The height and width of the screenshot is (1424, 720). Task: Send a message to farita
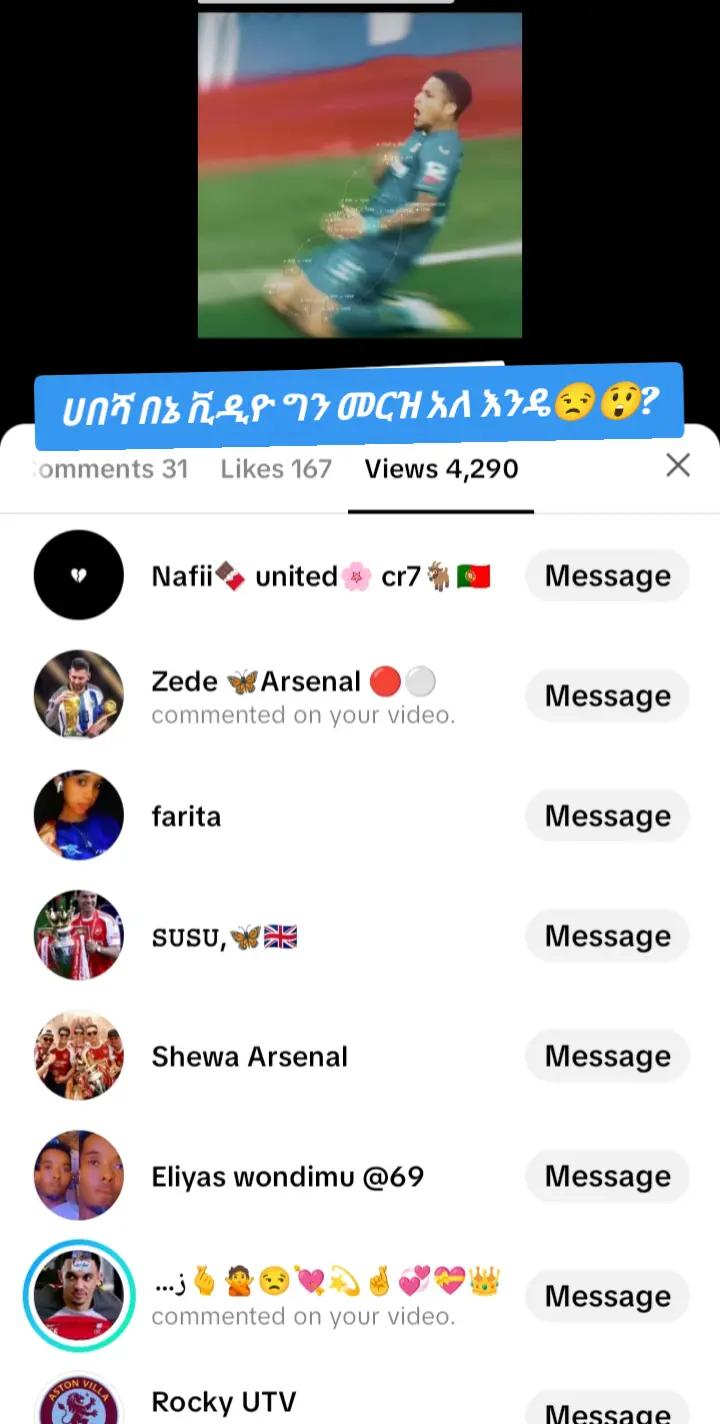pyautogui.click(x=607, y=816)
